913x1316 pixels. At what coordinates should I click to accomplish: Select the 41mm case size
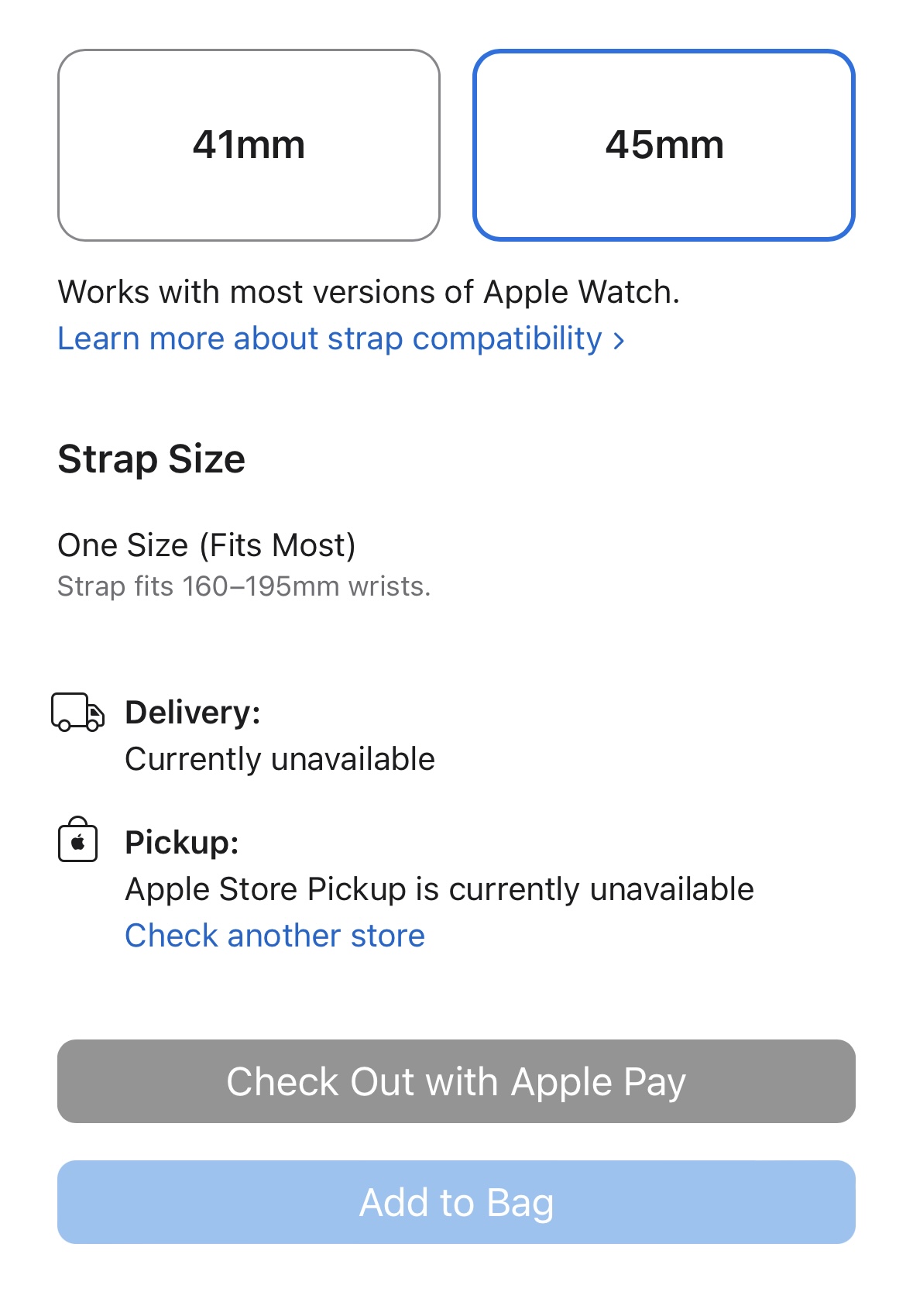249,146
